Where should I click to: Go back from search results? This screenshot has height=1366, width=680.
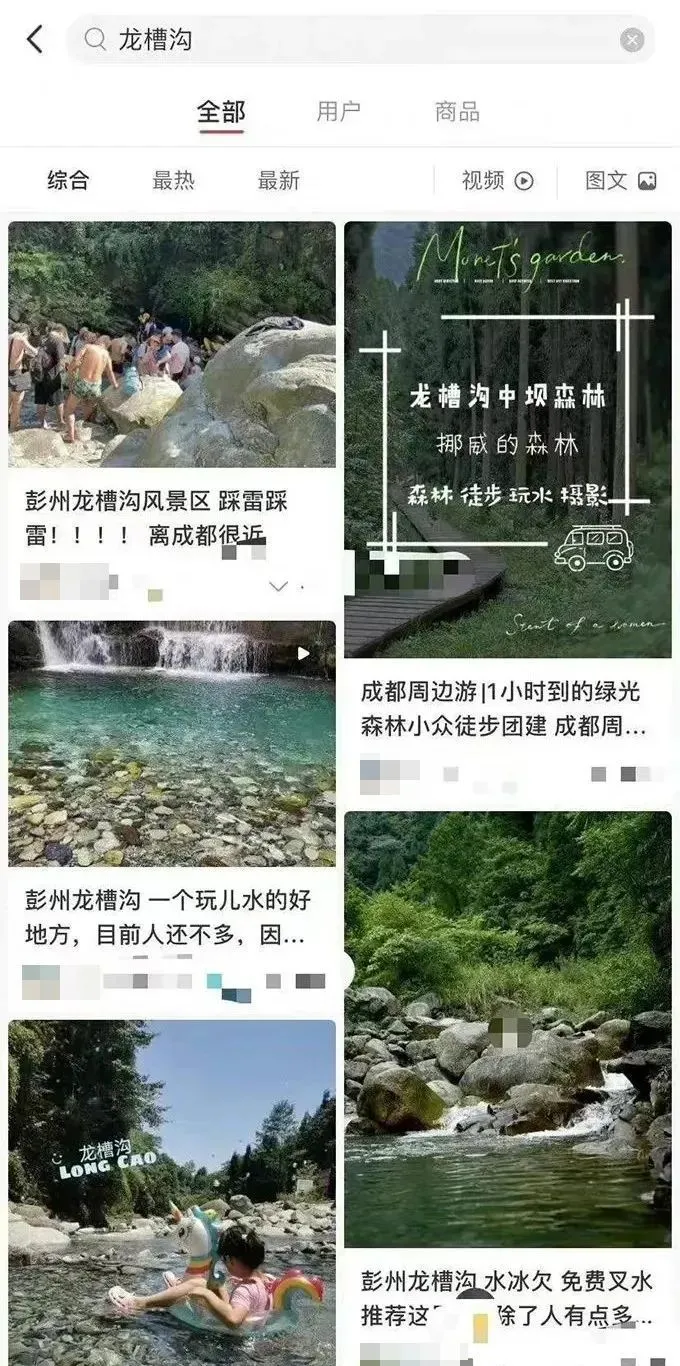[35, 40]
